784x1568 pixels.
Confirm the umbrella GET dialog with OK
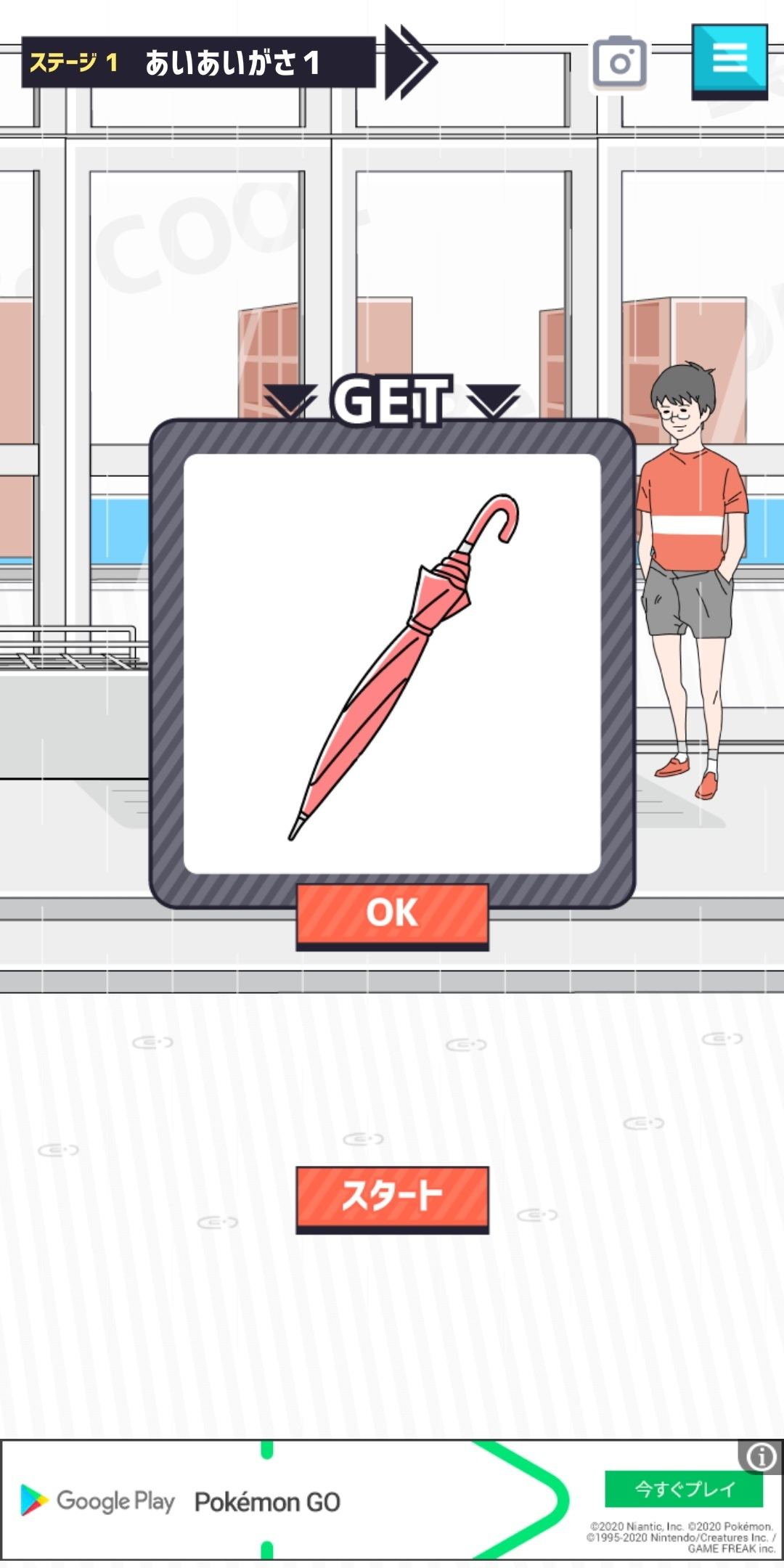pyautogui.click(x=392, y=912)
